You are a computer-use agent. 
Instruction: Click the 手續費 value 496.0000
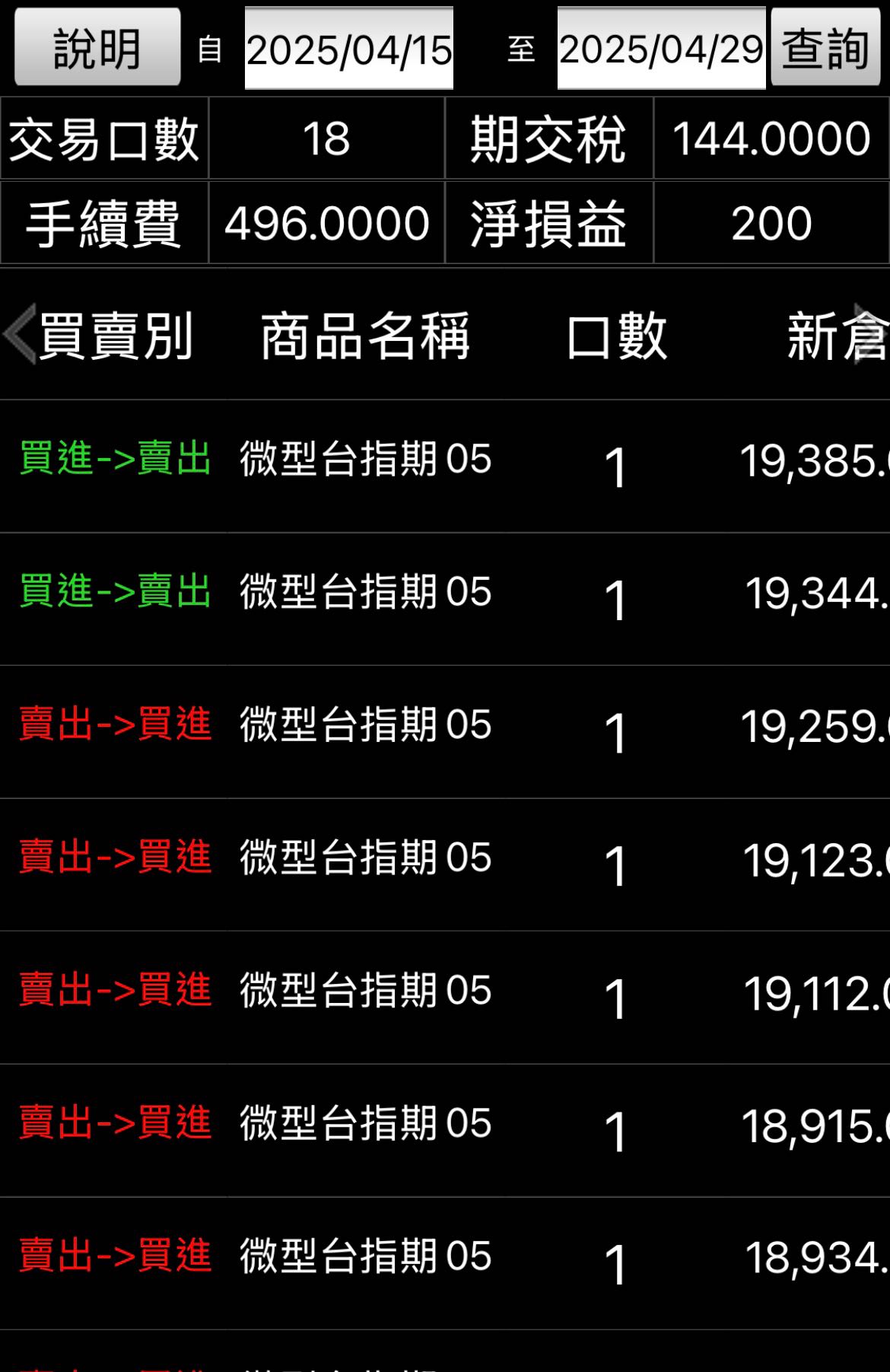pyautogui.click(x=326, y=221)
